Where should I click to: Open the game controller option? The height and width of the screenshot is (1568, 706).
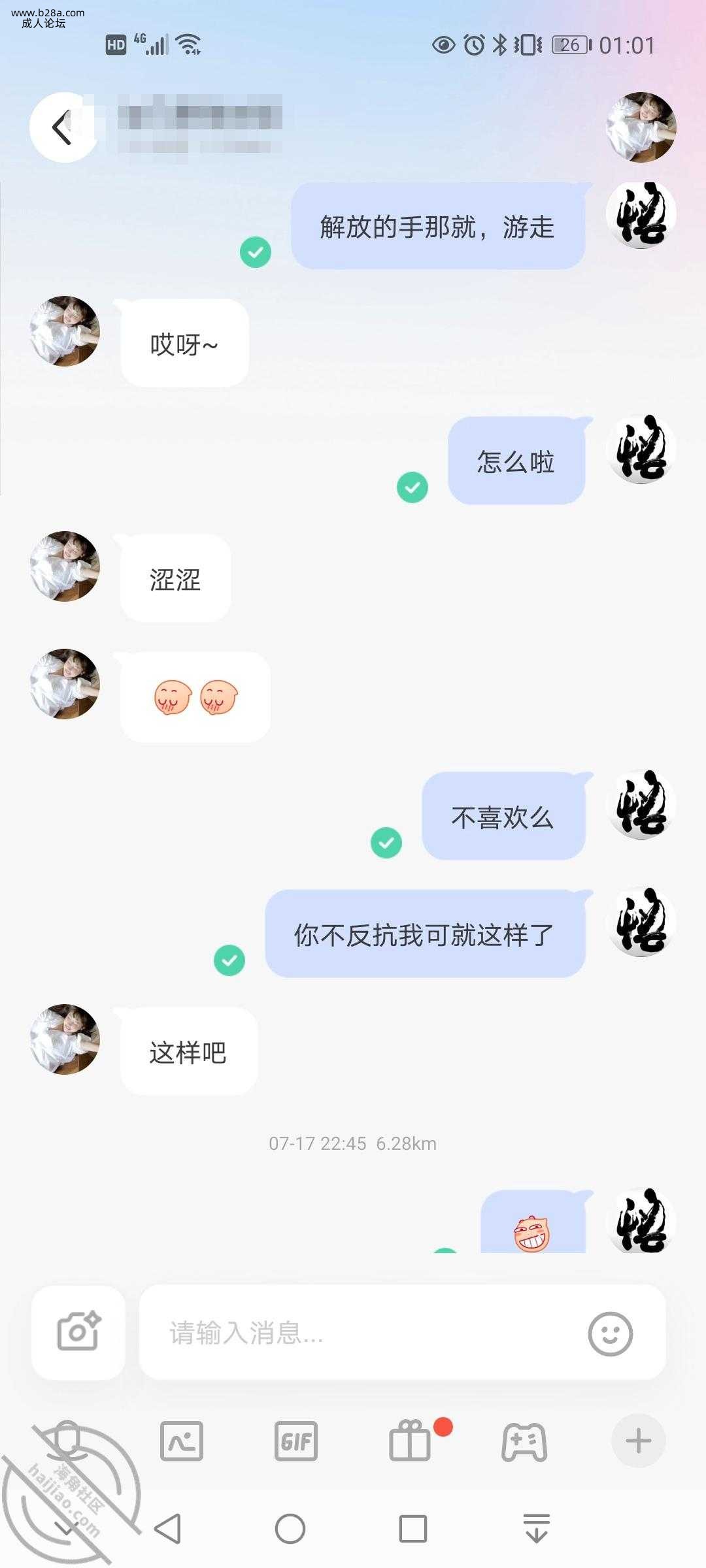pos(524,1441)
